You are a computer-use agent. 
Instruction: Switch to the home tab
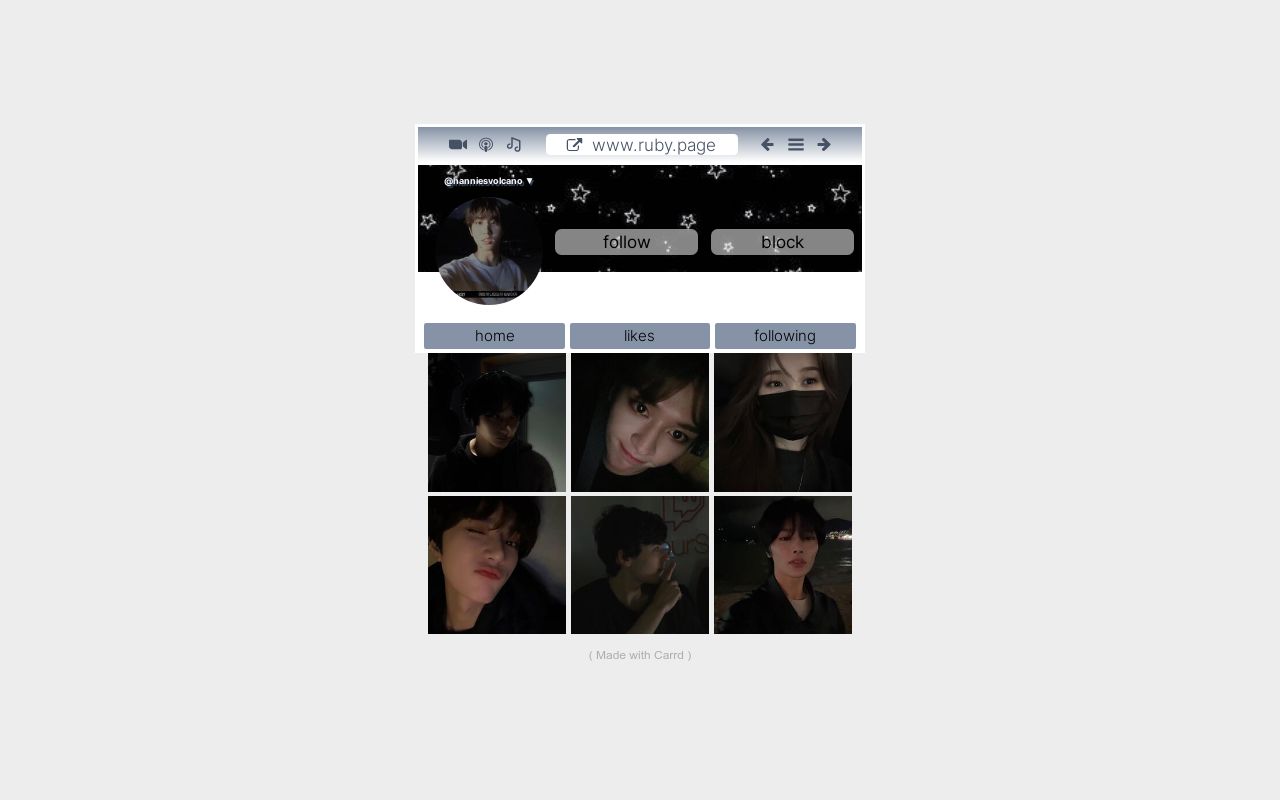pos(494,336)
